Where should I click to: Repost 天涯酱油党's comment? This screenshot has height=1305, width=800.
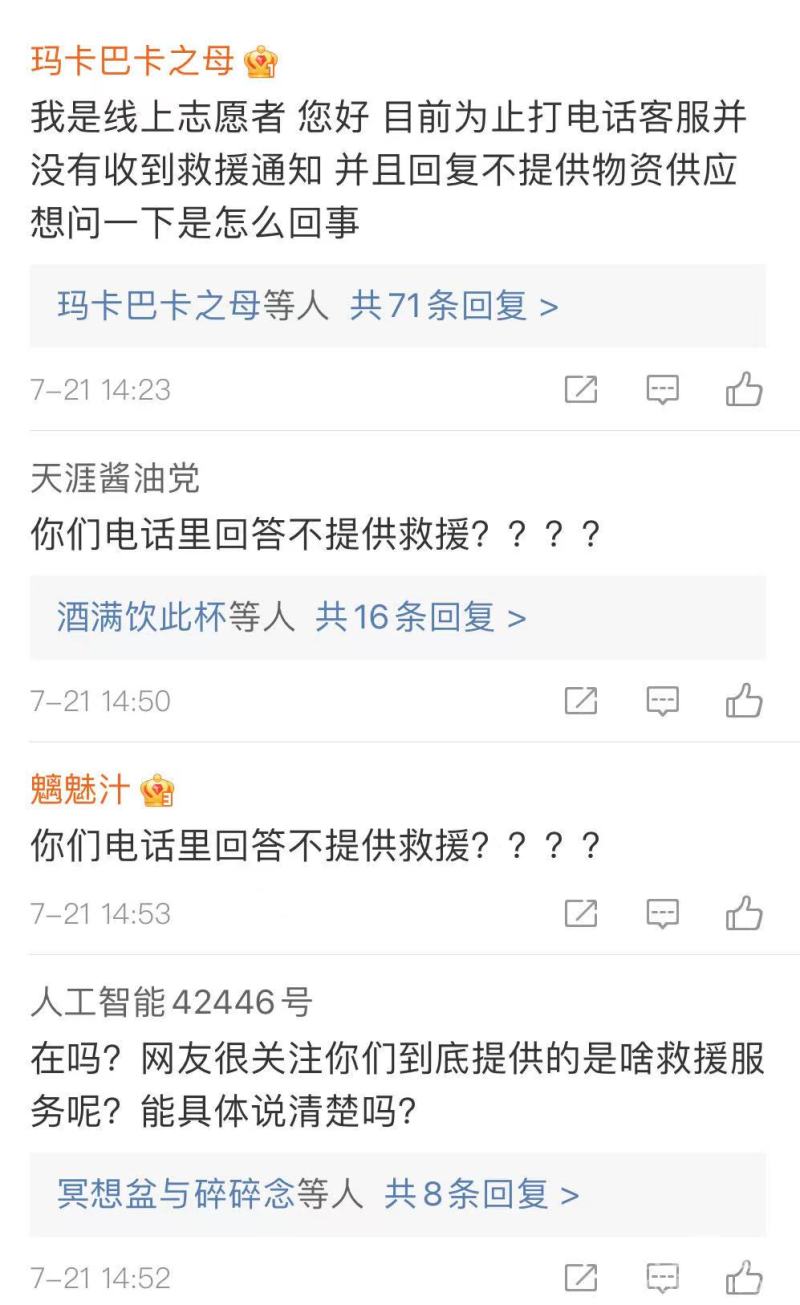point(581,702)
